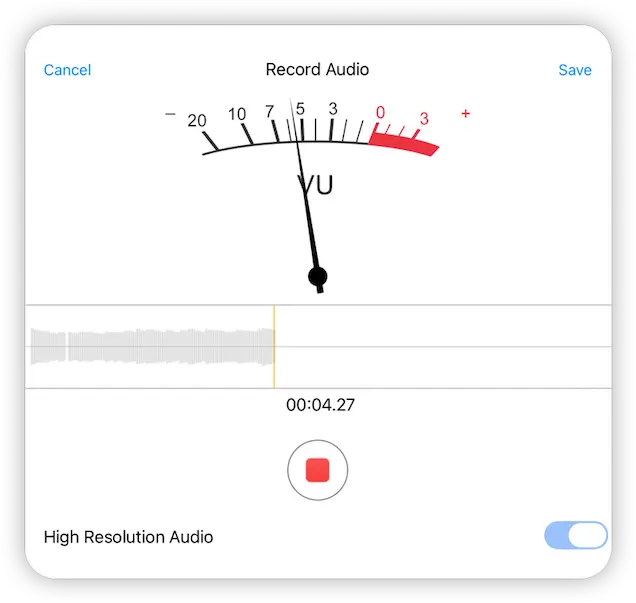Stop recording with the red square button
This screenshot has height=603, width=636.
click(317, 469)
